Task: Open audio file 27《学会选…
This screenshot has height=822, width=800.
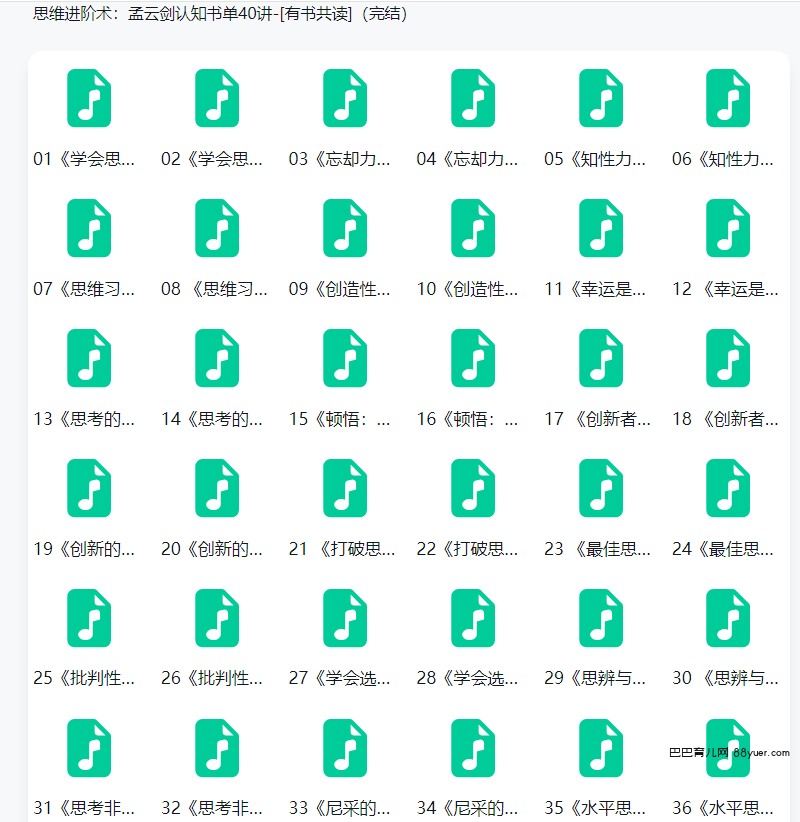Action: coord(345,618)
